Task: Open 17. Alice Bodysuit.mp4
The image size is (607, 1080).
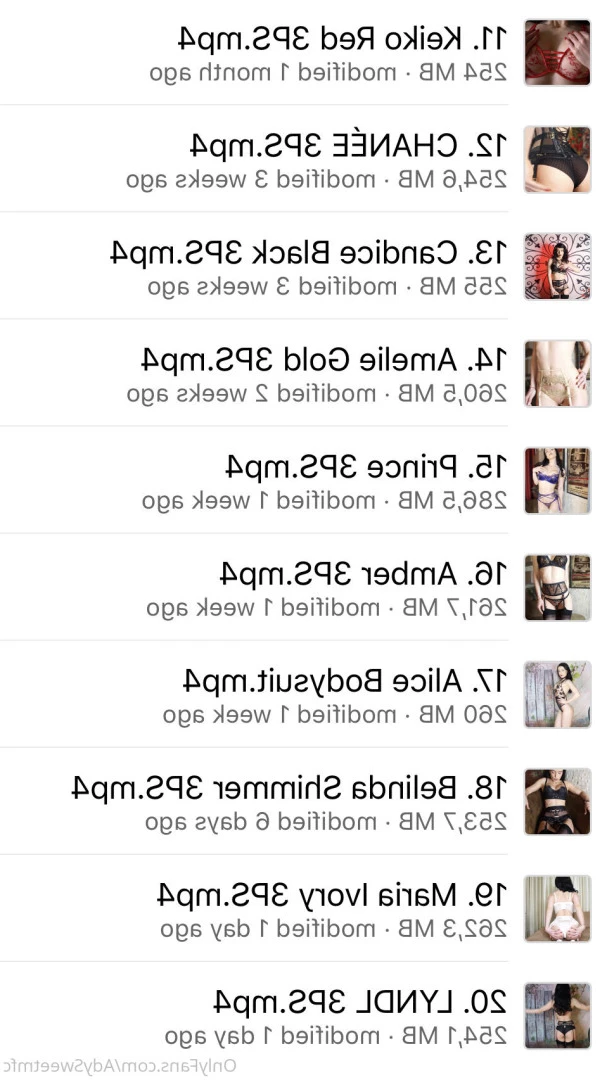Action: pos(303,694)
